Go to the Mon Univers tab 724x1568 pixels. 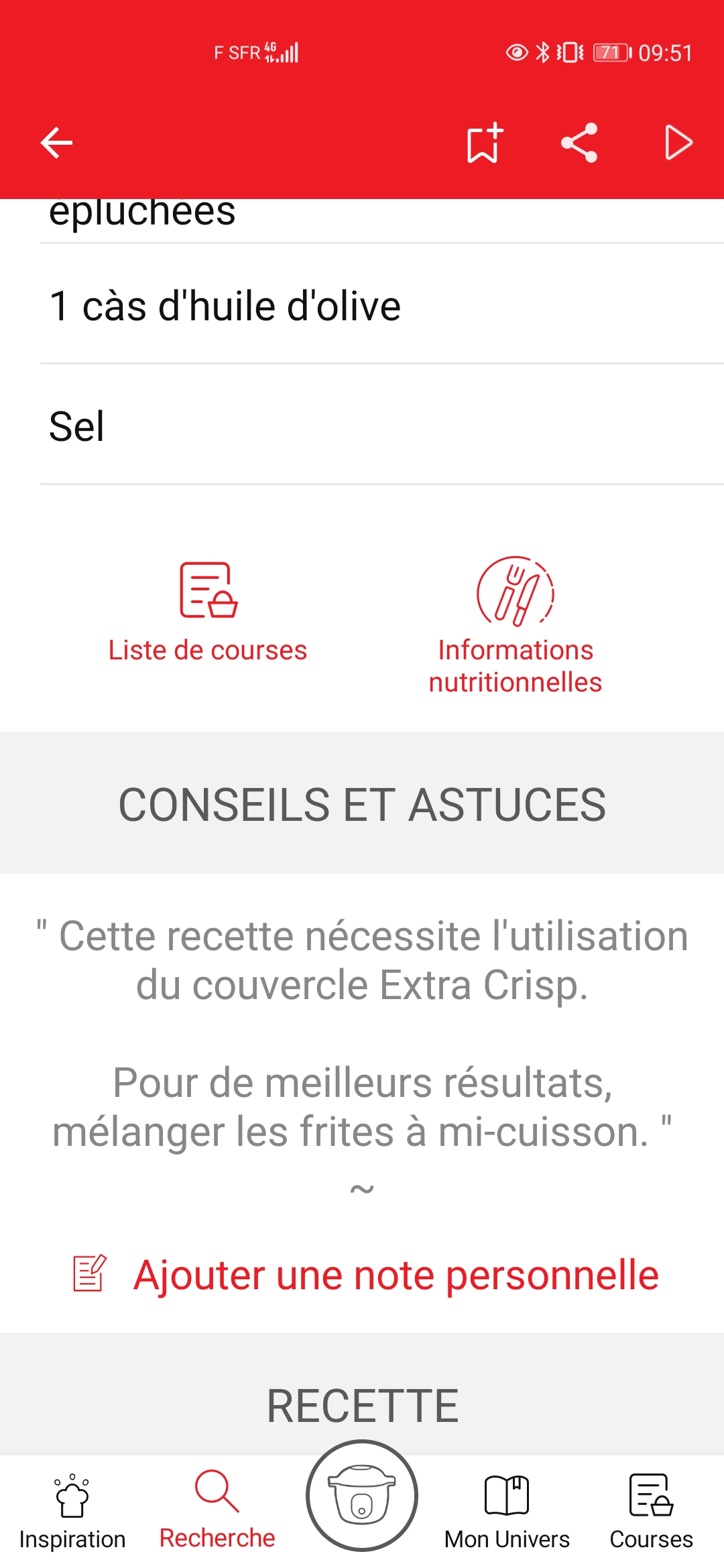507,1510
